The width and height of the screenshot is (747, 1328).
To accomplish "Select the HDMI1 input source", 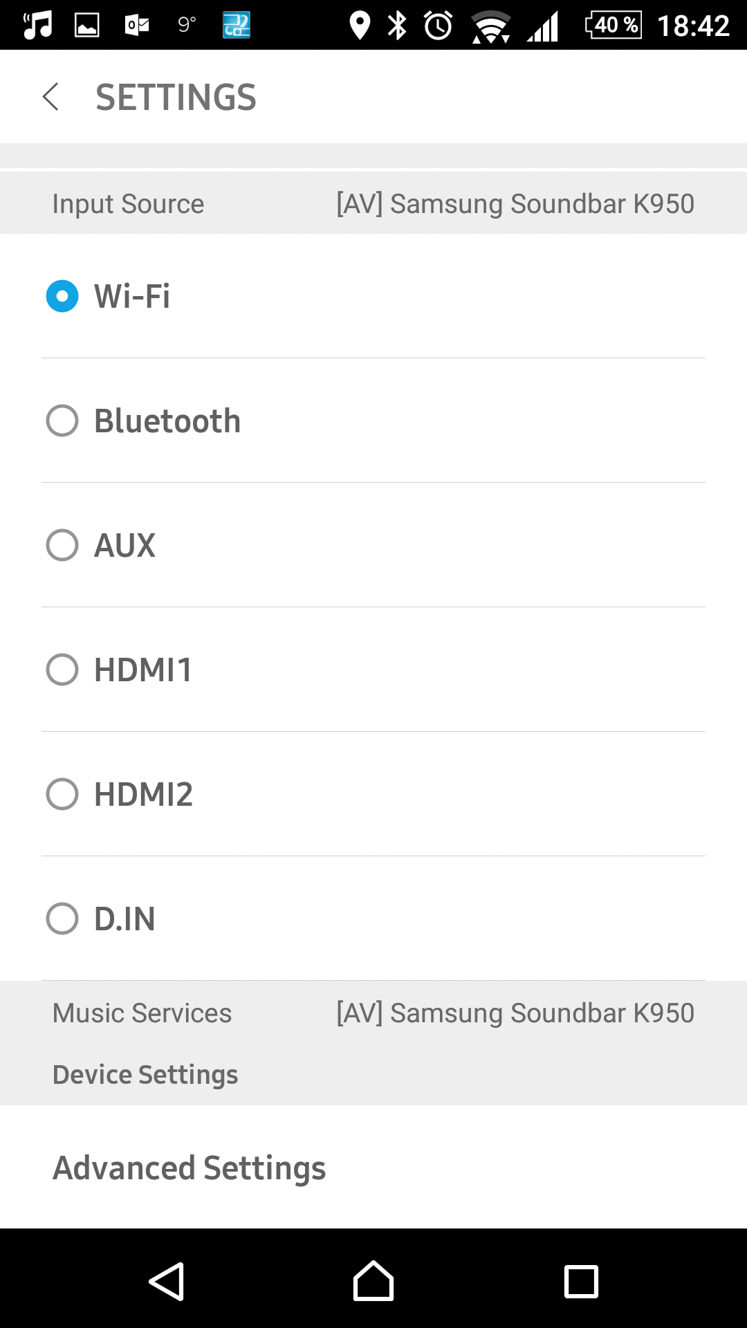I will pyautogui.click(x=373, y=669).
